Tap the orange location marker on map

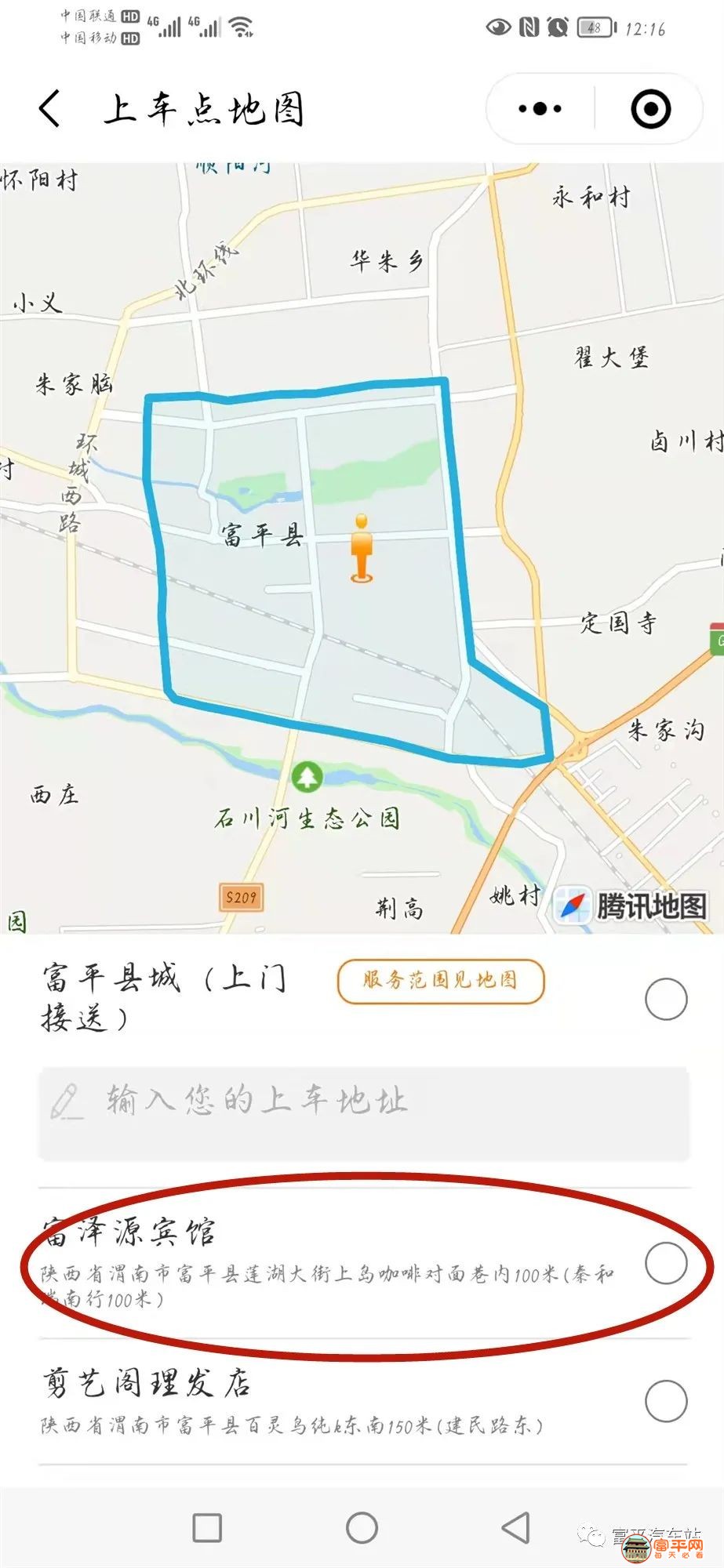click(x=361, y=549)
